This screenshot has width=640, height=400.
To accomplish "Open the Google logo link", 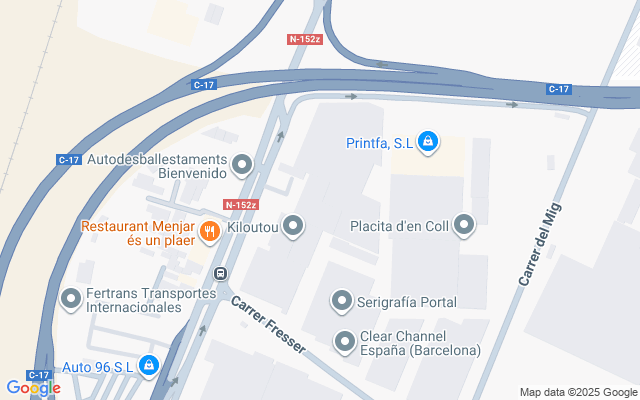I will pyautogui.click(x=33, y=387).
